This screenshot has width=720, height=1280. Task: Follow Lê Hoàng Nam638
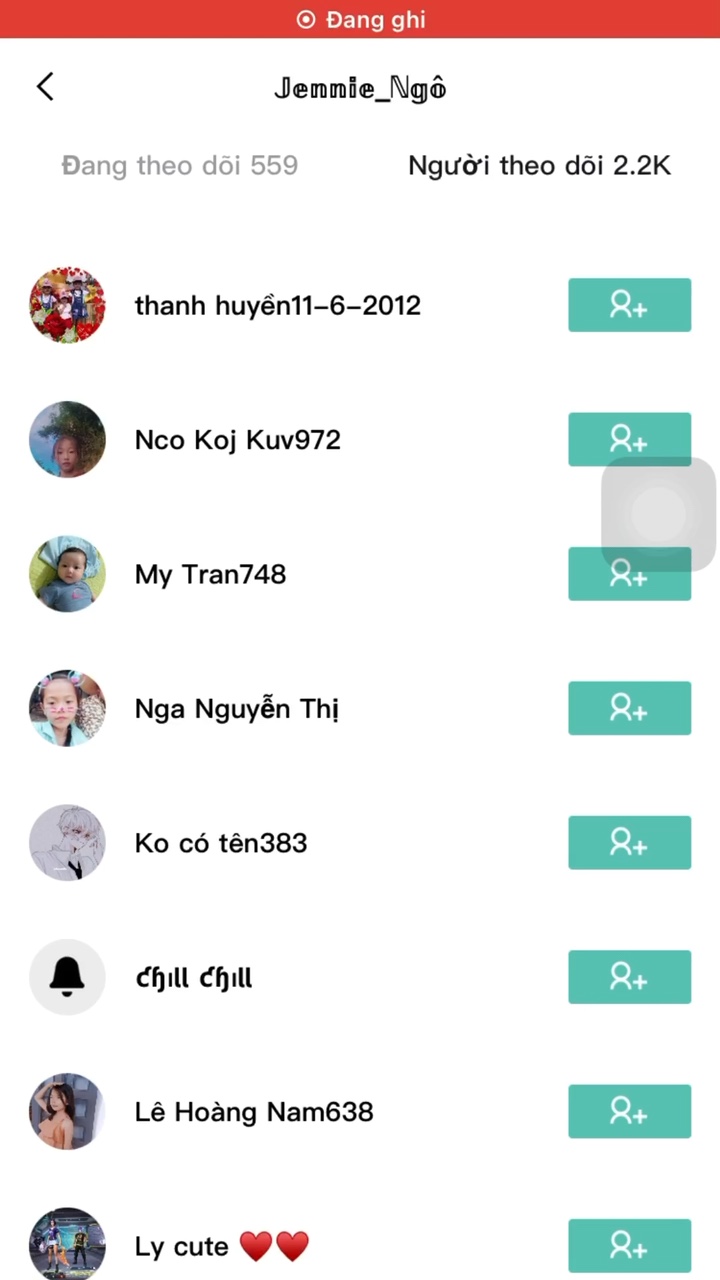pos(629,1111)
